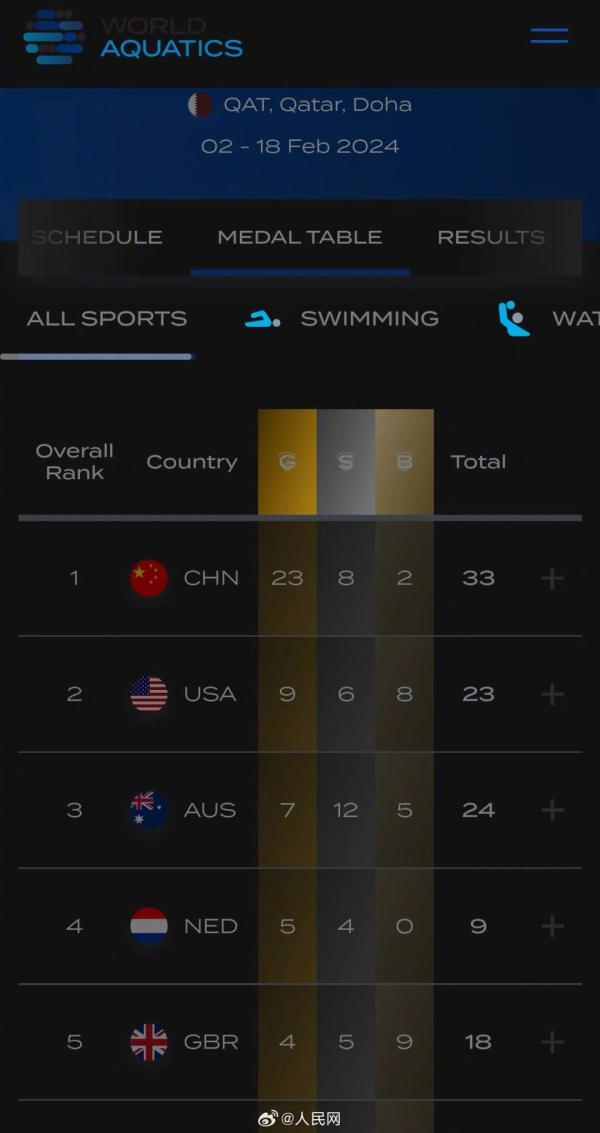Filter medals by Swimming
This screenshot has width=600, height=1133.
[343, 318]
